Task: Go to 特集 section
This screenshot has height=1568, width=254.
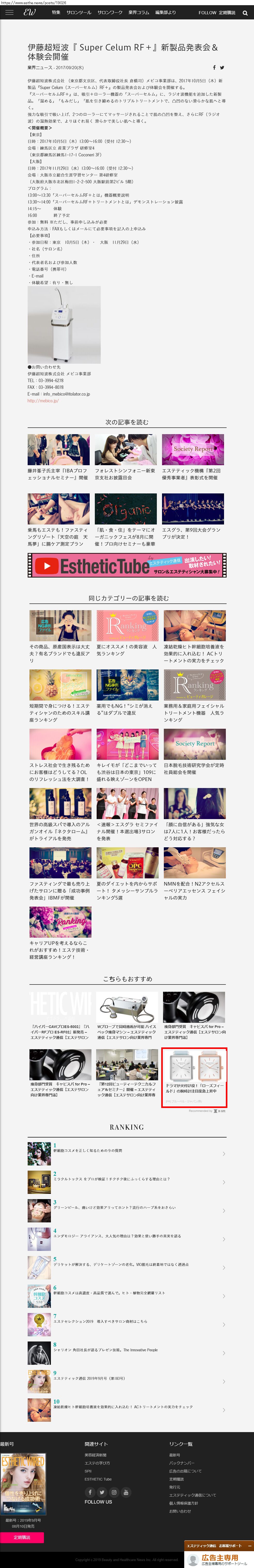Action: (56, 13)
